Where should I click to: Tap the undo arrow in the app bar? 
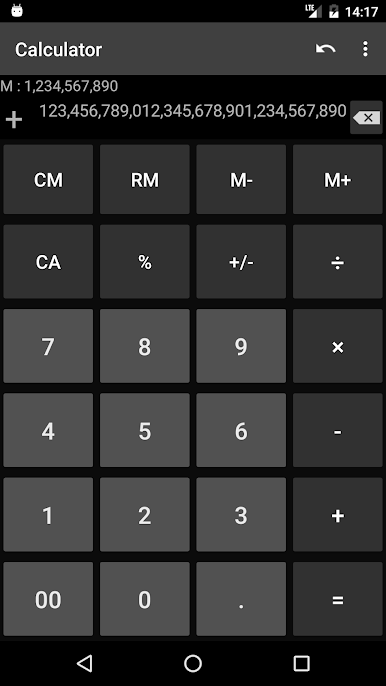[326, 49]
